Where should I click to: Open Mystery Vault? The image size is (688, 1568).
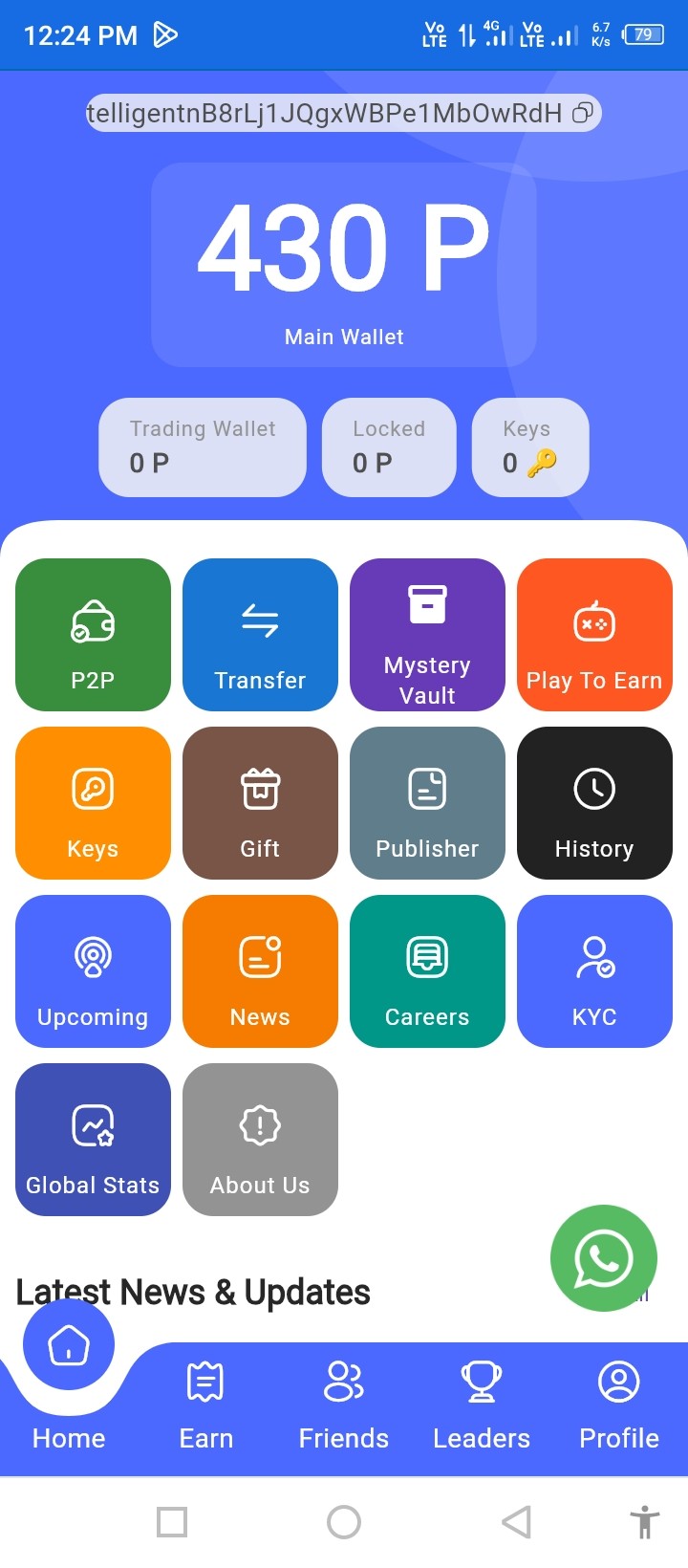click(427, 635)
